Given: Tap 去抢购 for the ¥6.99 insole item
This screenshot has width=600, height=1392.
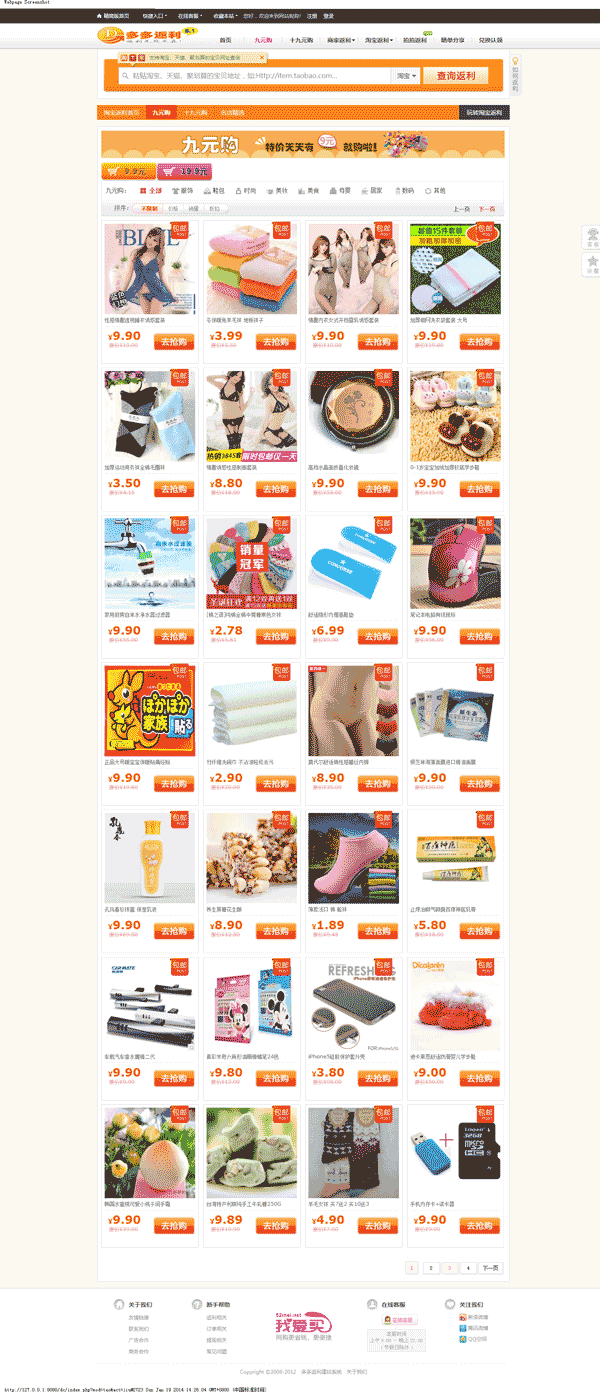Looking at the screenshot, I should tap(379, 636).
